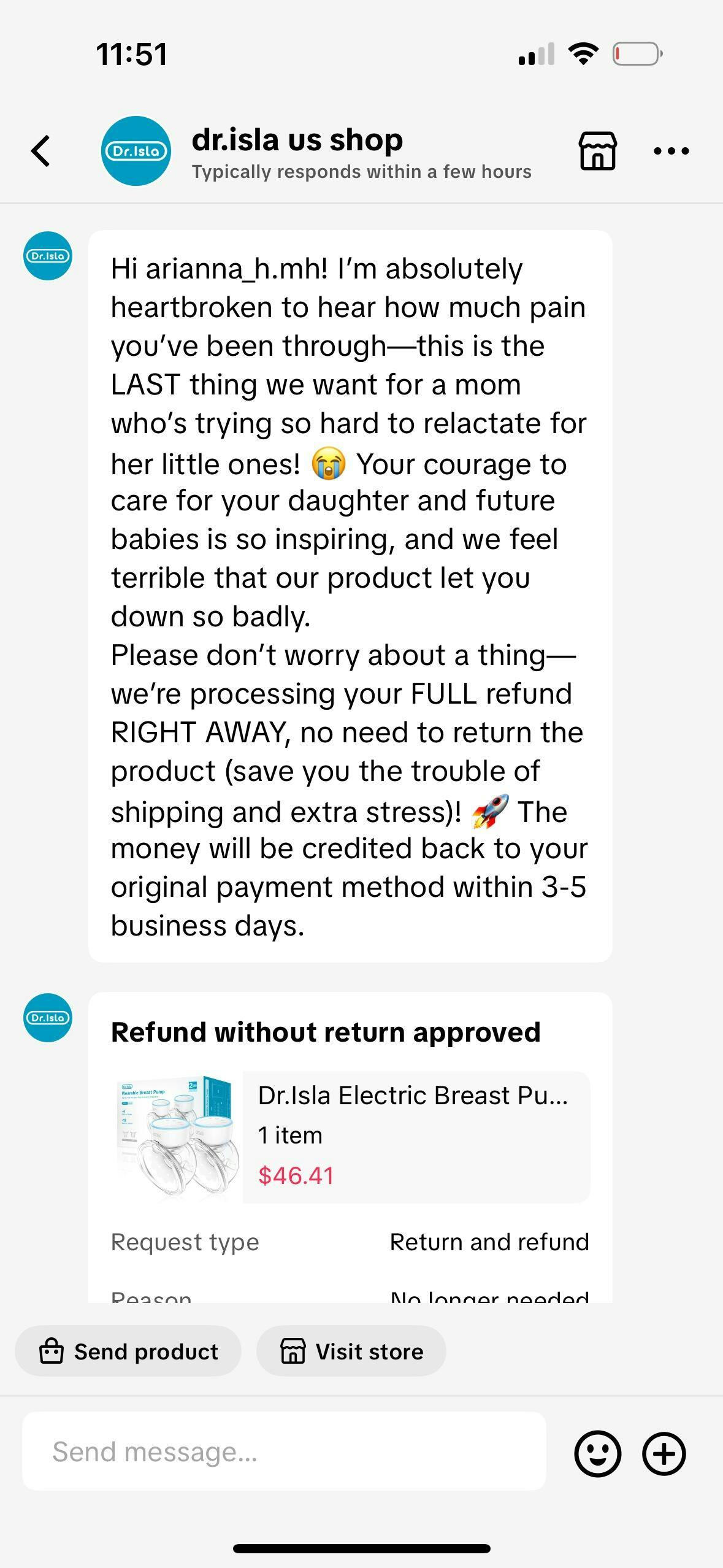
Task: Open the three-dot more options menu
Action: click(671, 151)
